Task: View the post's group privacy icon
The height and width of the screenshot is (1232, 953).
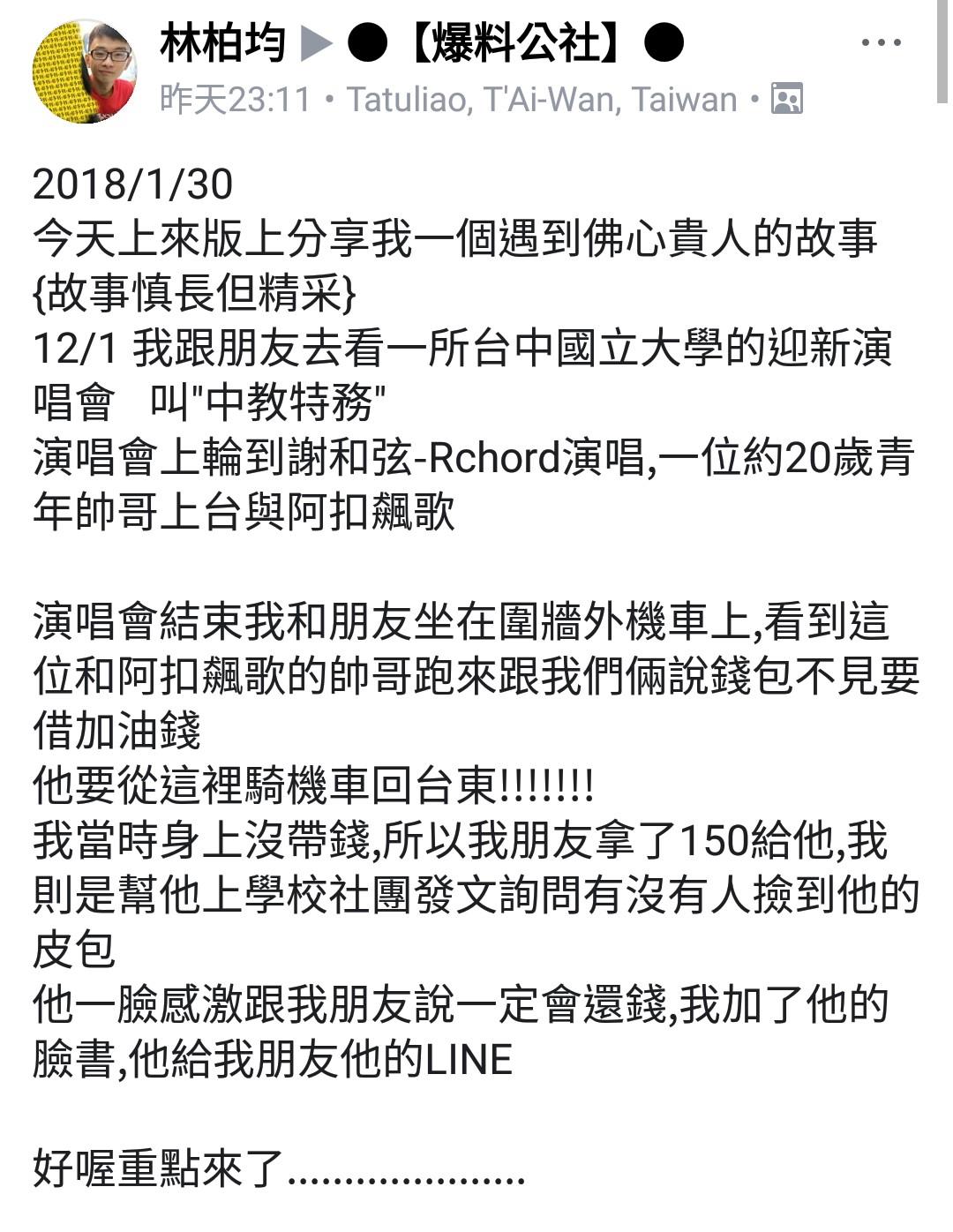Action: pos(786,99)
